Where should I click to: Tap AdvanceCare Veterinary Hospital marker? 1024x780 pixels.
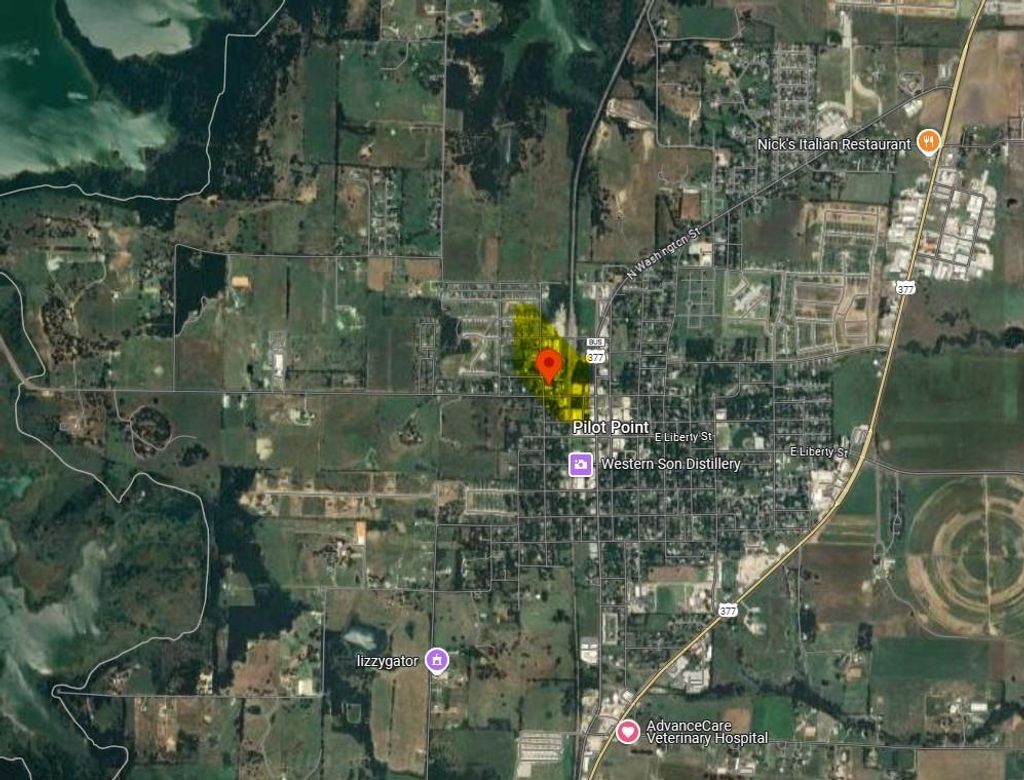(627, 731)
